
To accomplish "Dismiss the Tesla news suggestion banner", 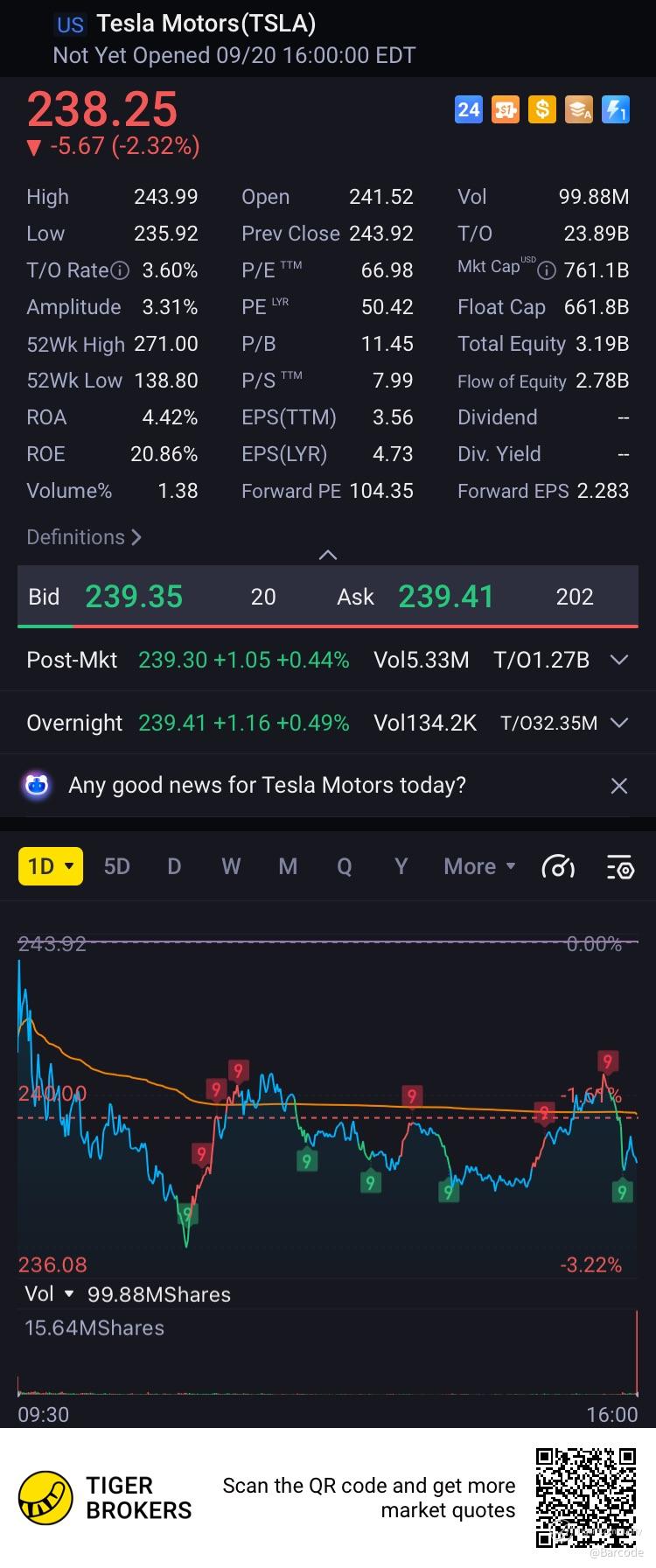I will coord(619,786).
